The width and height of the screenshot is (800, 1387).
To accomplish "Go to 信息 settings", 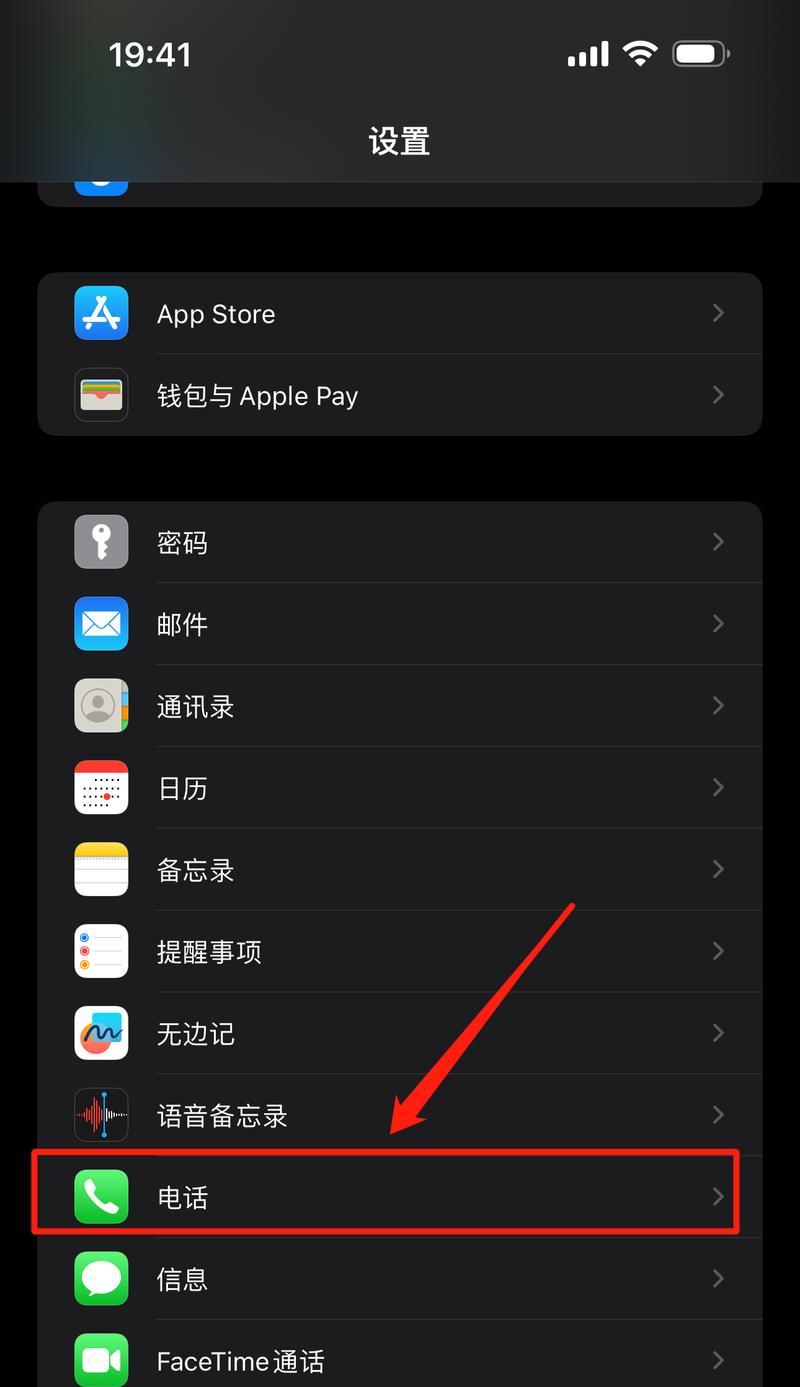I will [x=400, y=1279].
